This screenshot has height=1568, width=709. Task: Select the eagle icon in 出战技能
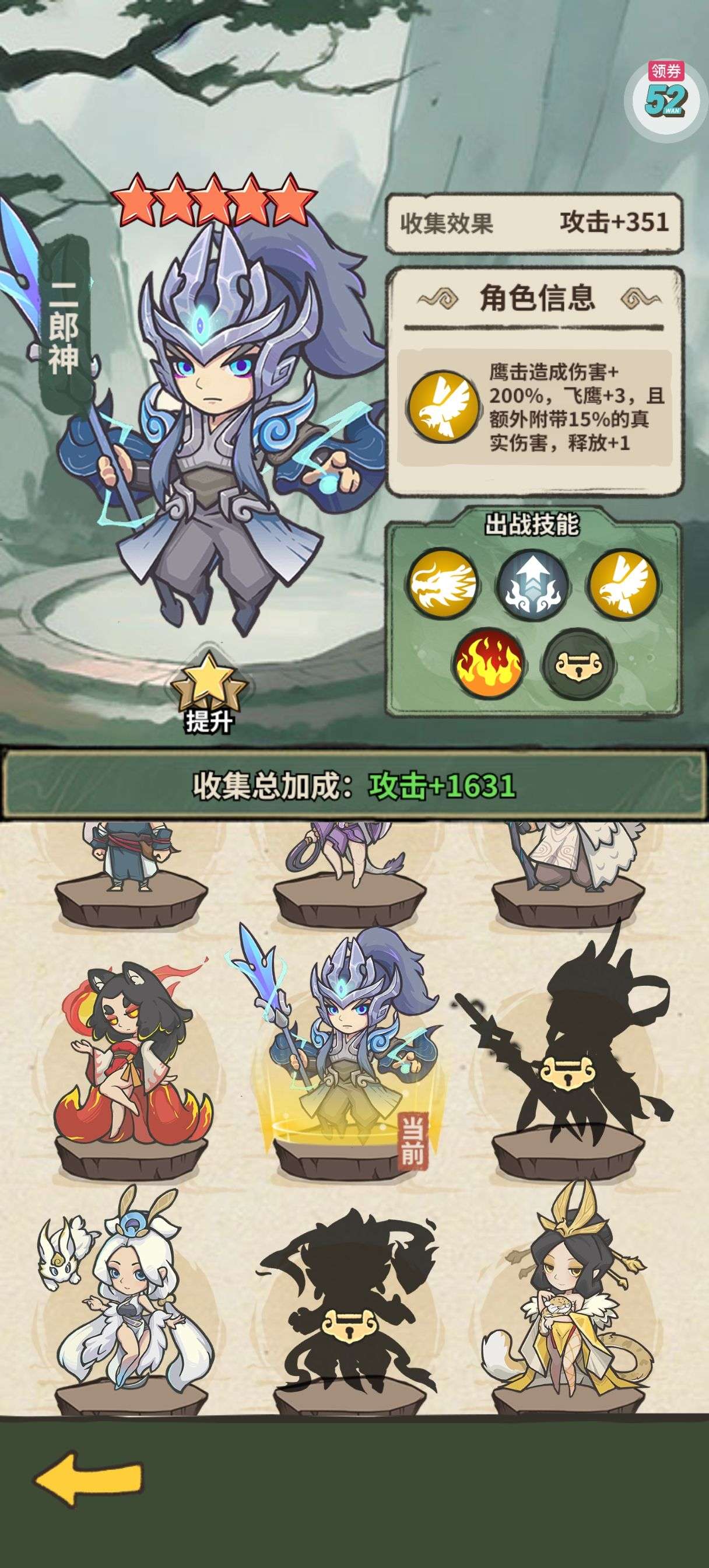click(622, 585)
